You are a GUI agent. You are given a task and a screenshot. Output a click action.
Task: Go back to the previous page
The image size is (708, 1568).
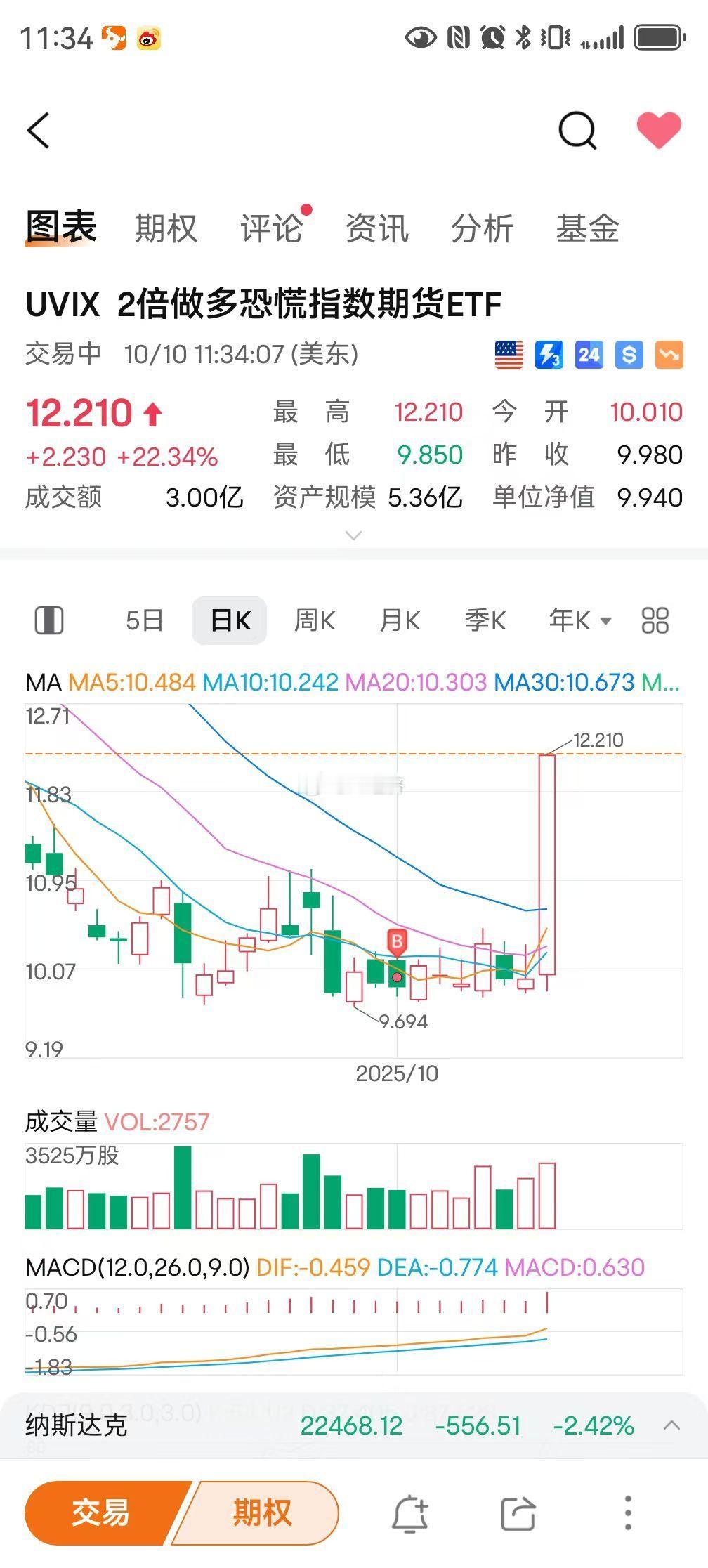pos(39,131)
